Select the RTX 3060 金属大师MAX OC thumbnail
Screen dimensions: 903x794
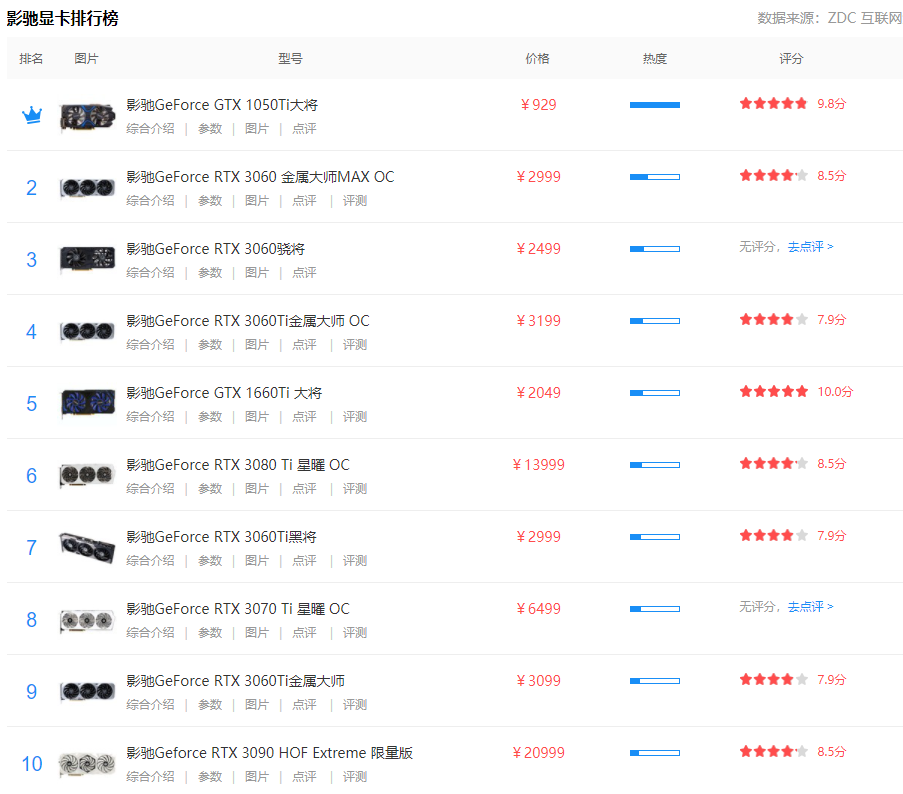pos(87,188)
